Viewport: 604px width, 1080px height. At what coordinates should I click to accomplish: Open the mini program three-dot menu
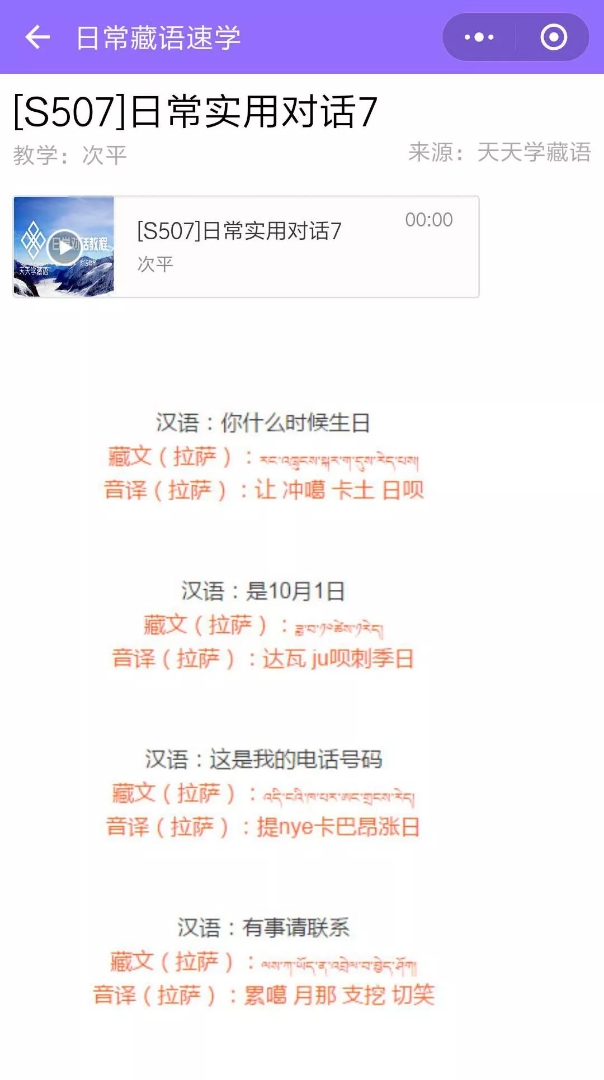[x=479, y=38]
